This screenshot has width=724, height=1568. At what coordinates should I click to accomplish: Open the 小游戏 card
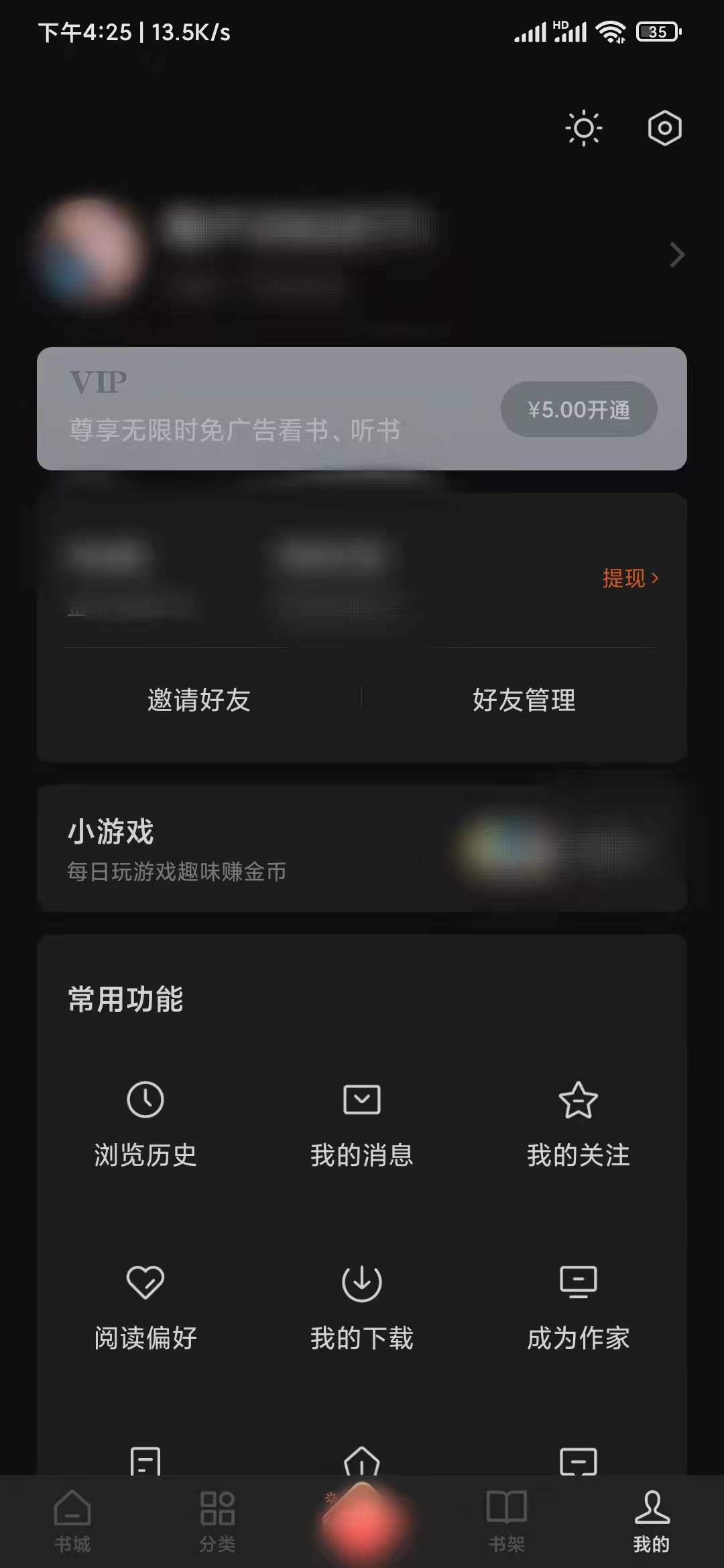[x=362, y=849]
